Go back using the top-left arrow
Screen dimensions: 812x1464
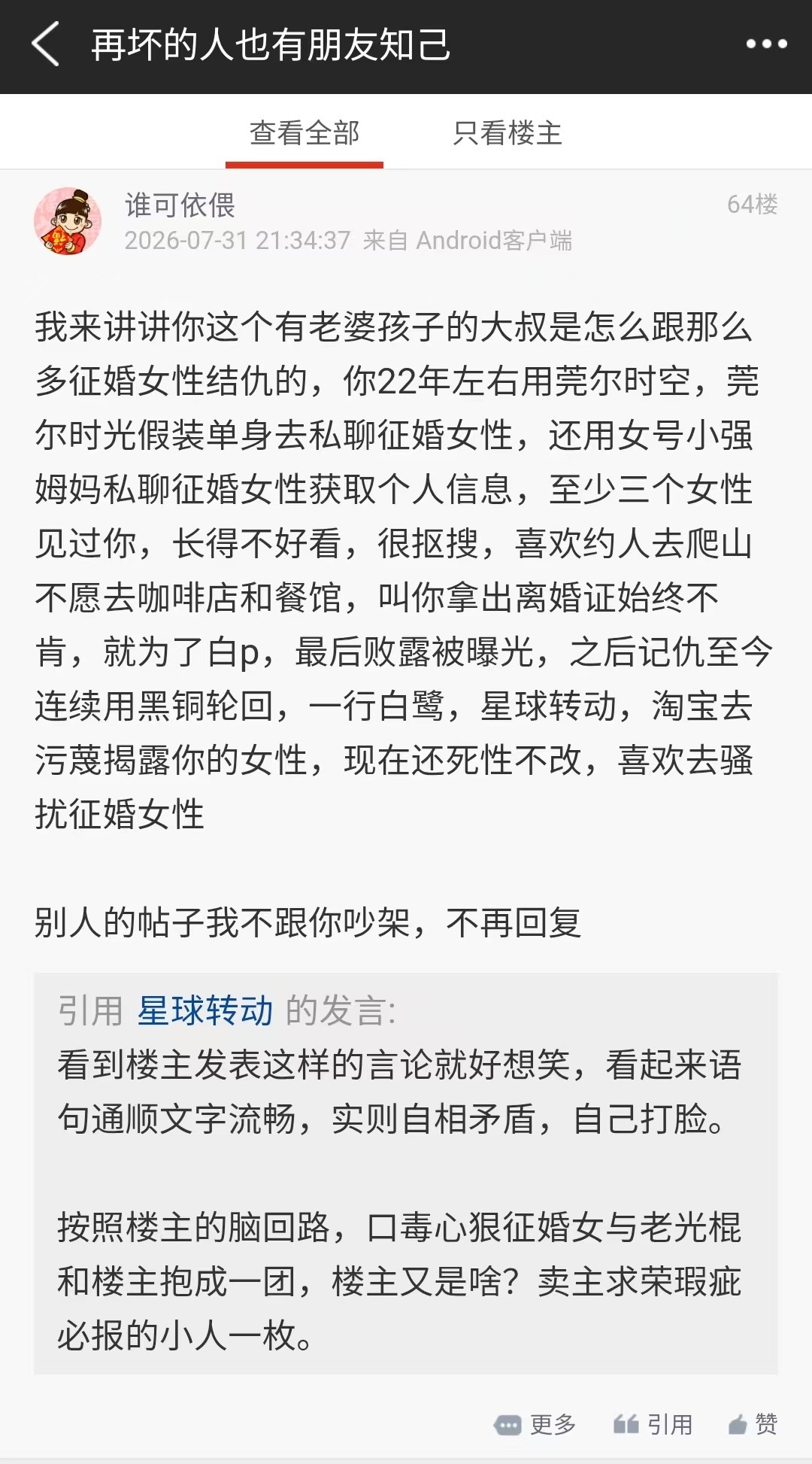click(45, 44)
